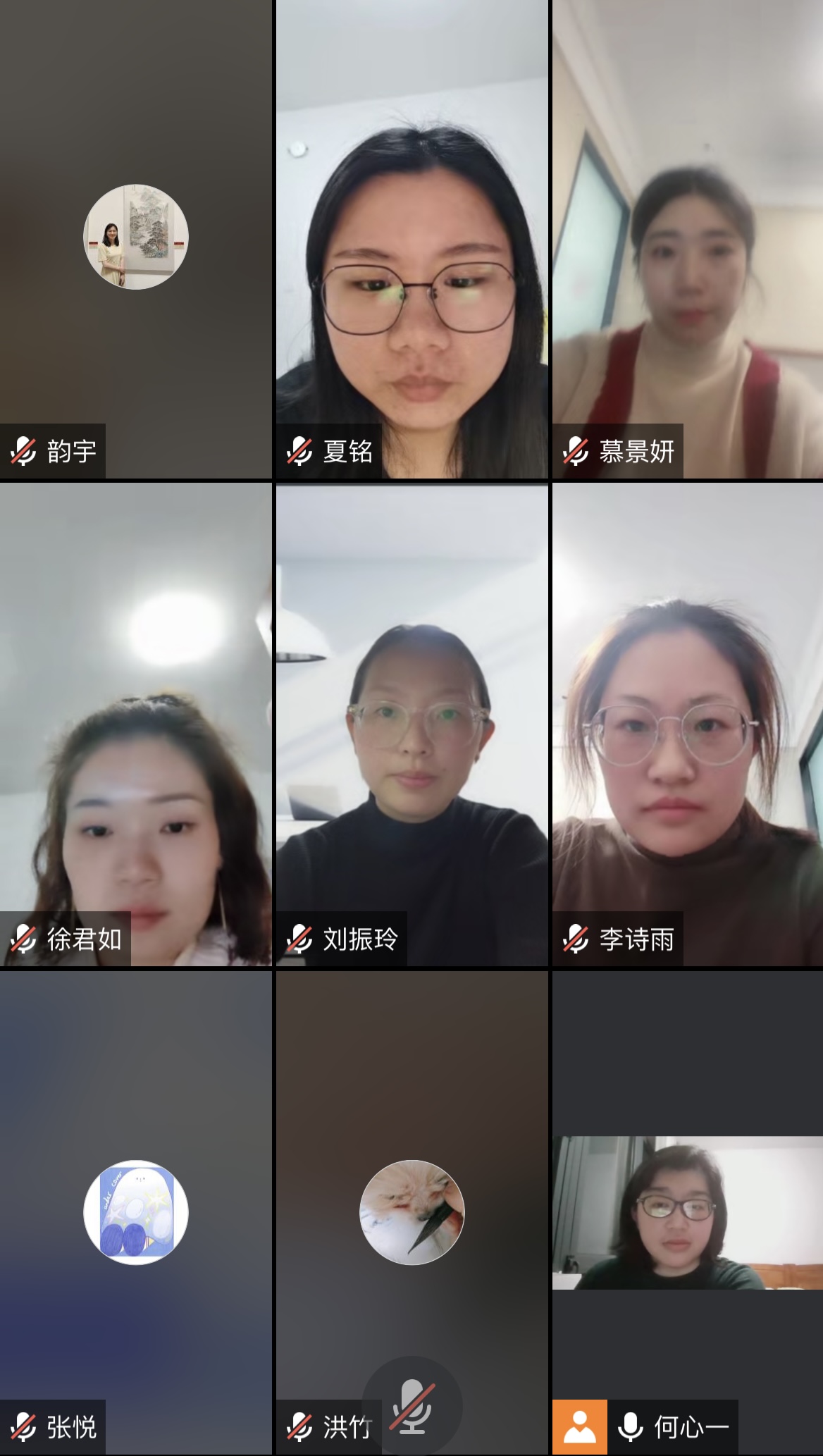Open 慕景妍's video tile
Viewport: 823px width, 1456px height.
pos(688,240)
